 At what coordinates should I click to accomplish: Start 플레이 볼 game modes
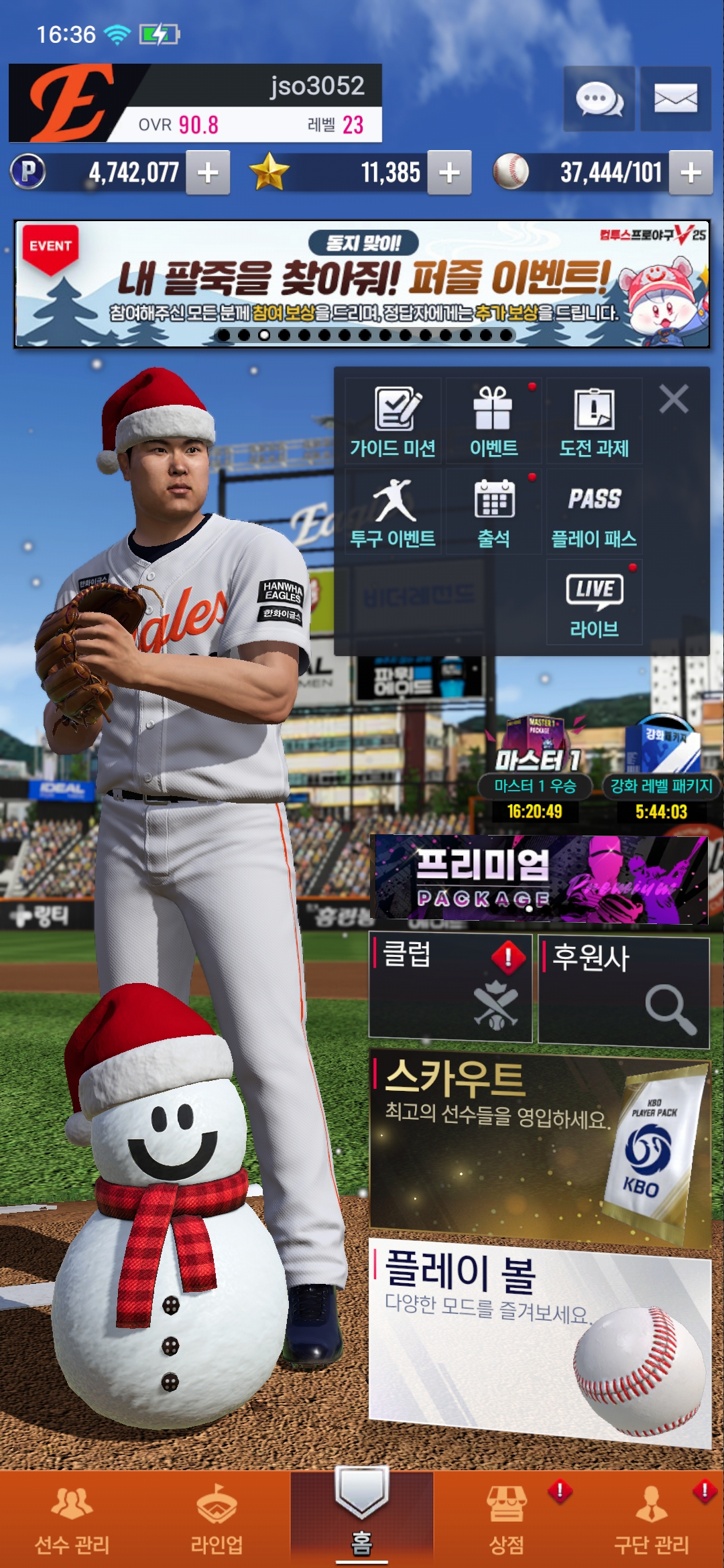pos(539,1340)
